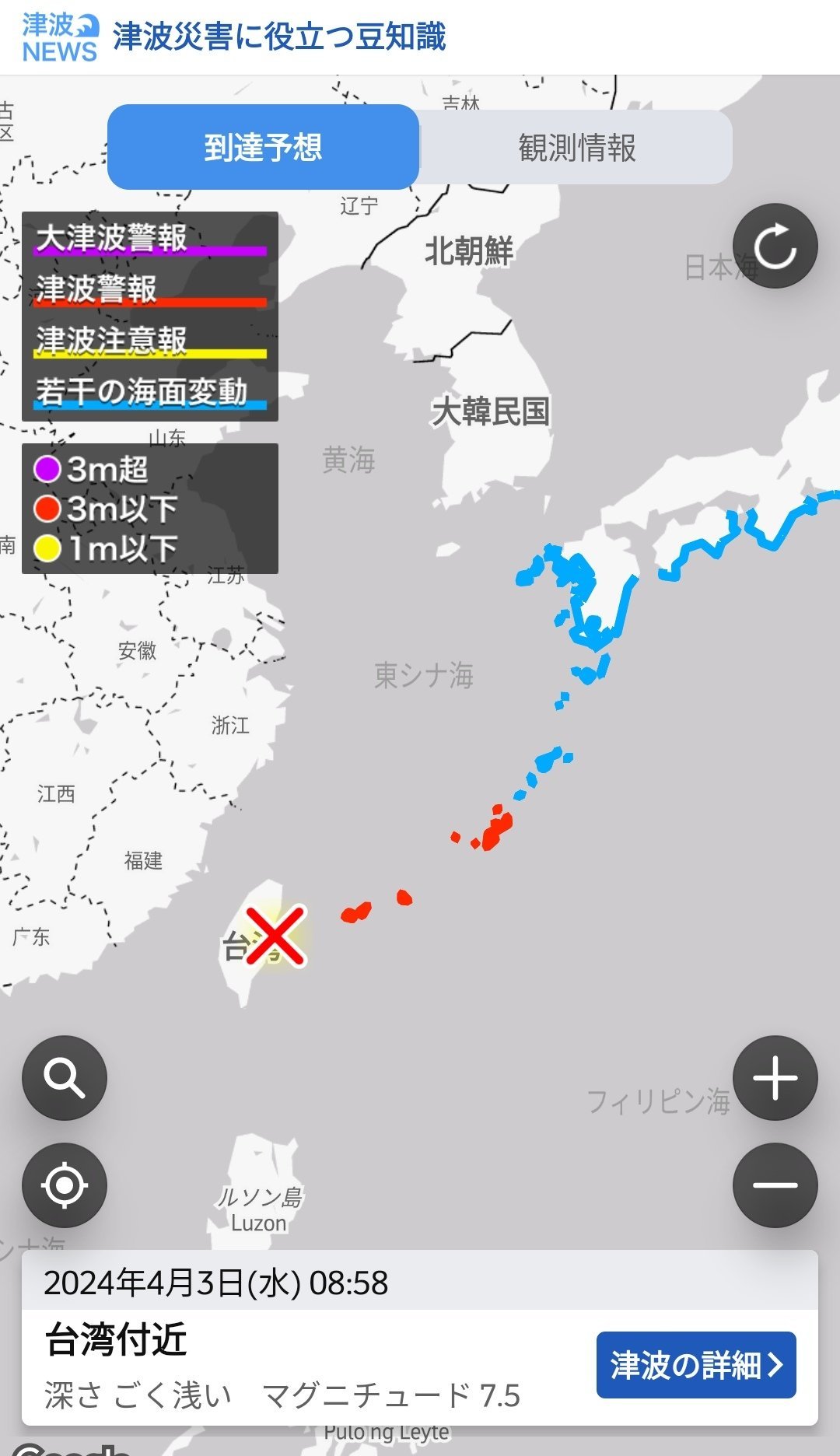Open the map search magnifier

pyautogui.click(x=65, y=1078)
